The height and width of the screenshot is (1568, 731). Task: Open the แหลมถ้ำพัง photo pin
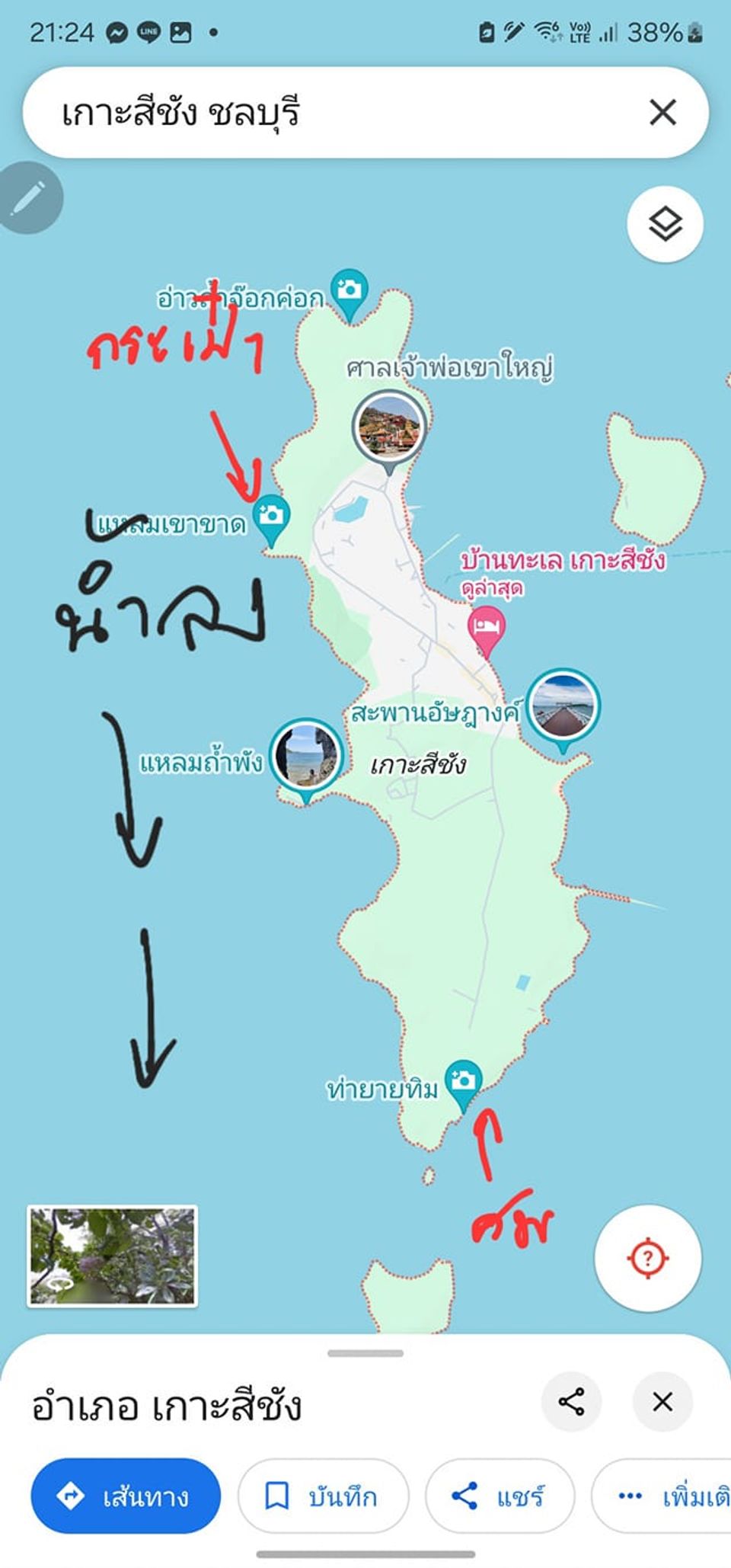(x=306, y=756)
